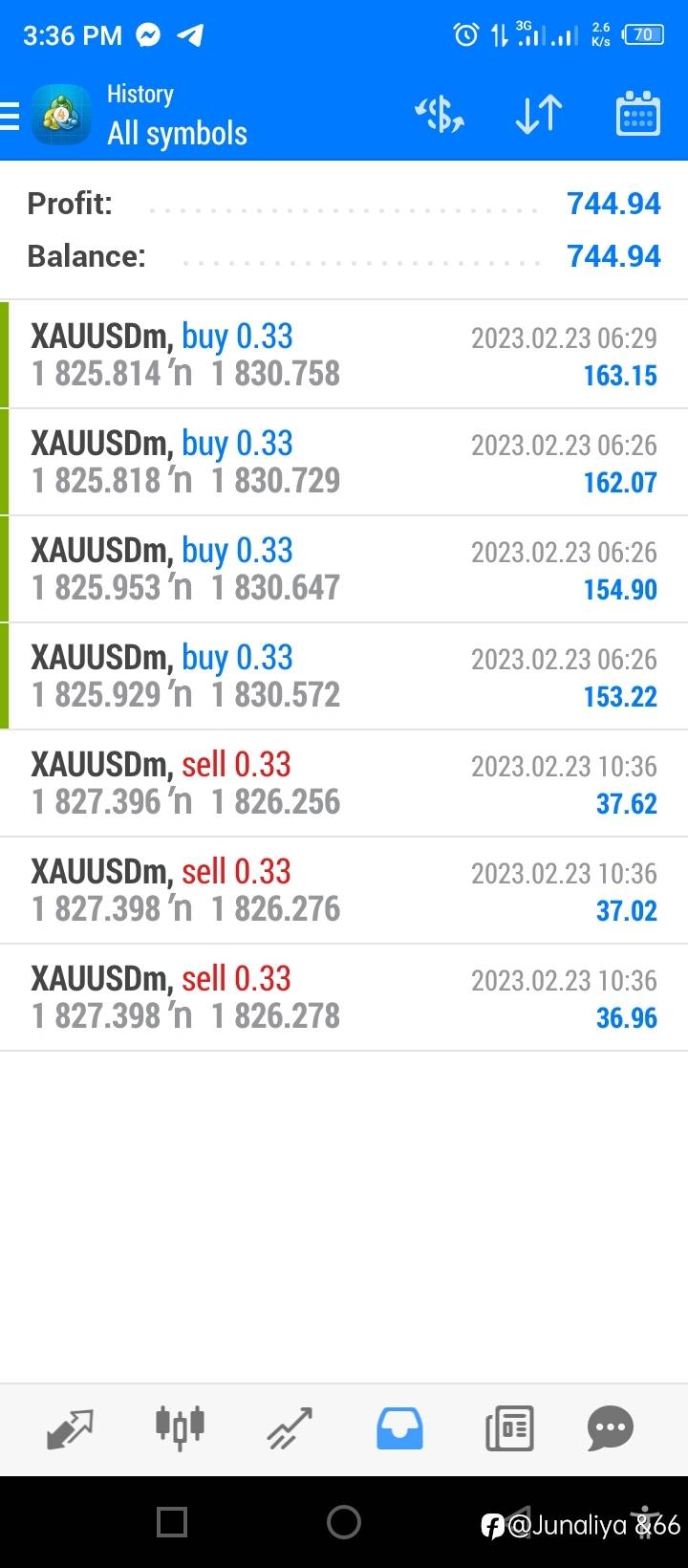The image size is (688, 1568).
Task: Open the sell trade with profit 37.62
Action: (344, 783)
